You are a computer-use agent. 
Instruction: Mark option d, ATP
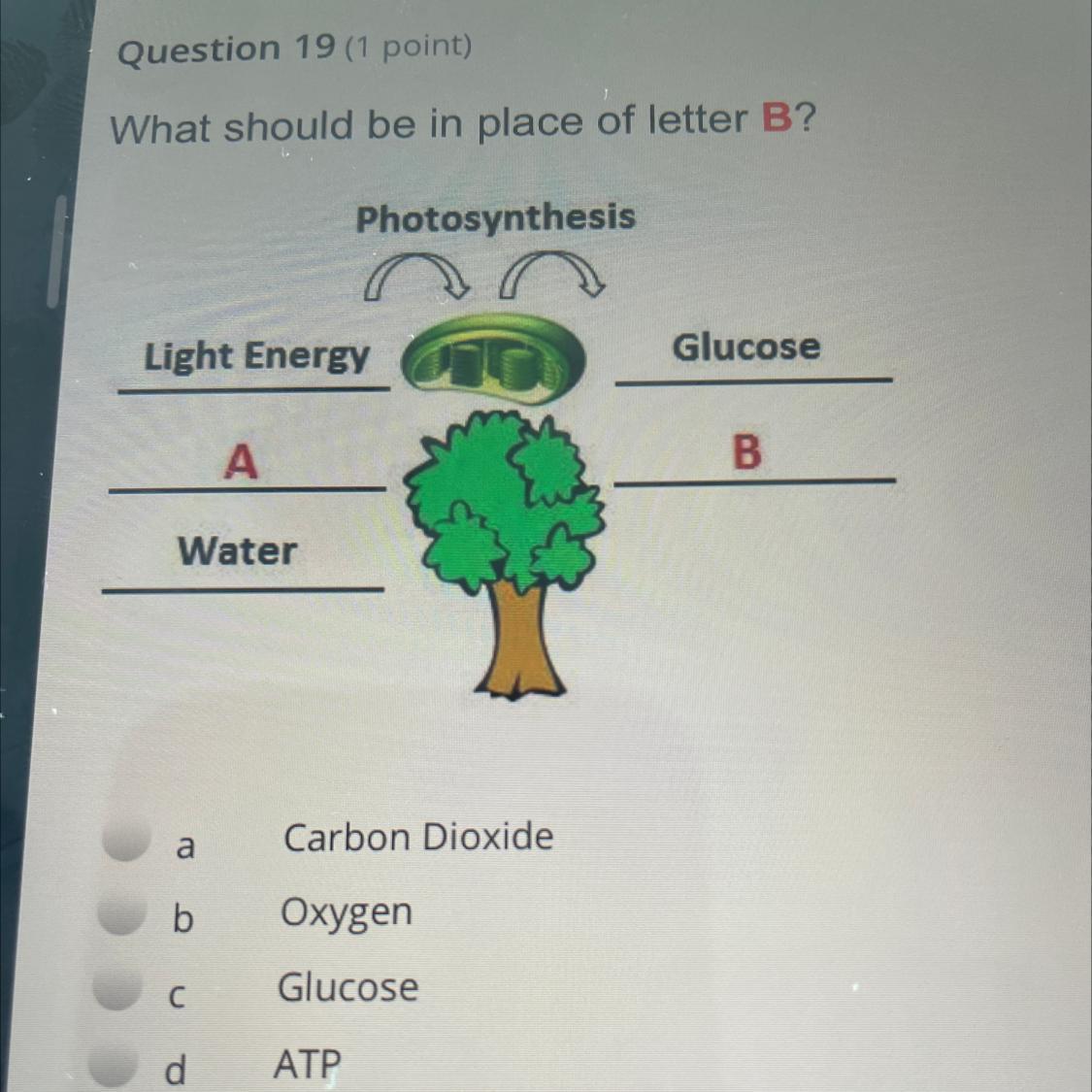click(x=112, y=1065)
